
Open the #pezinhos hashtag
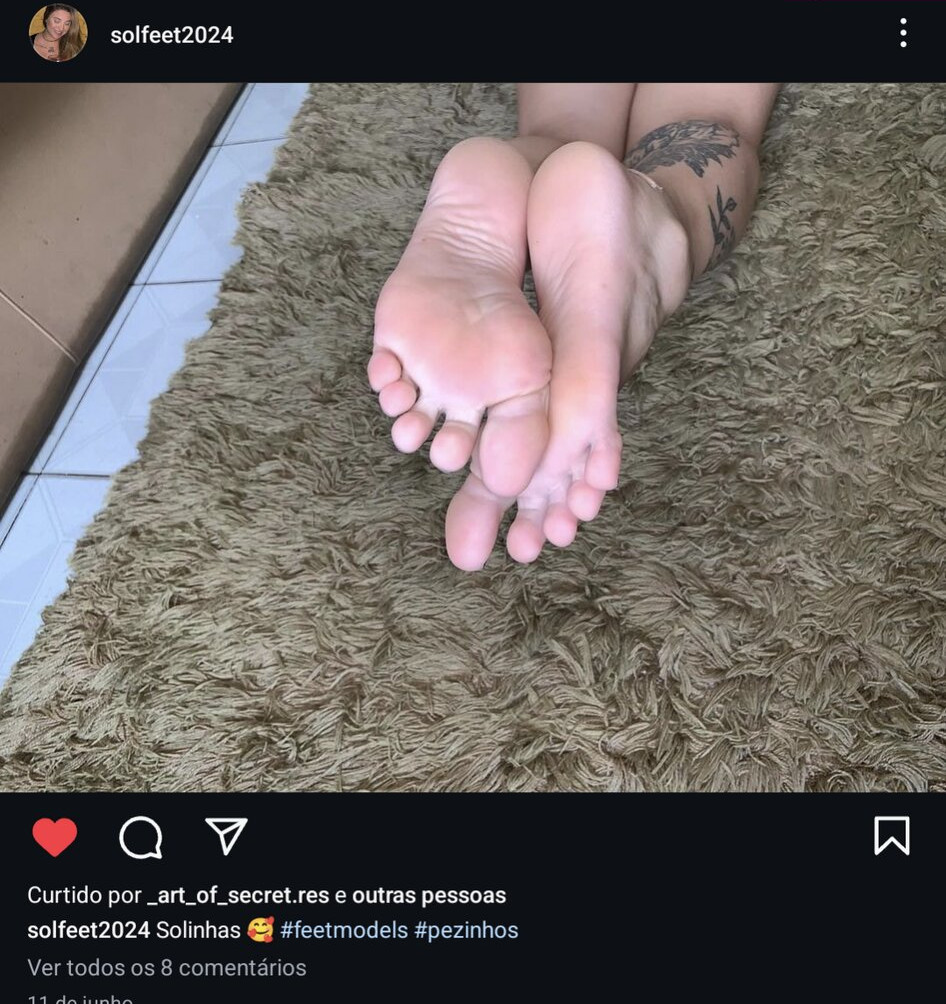click(466, 930)
